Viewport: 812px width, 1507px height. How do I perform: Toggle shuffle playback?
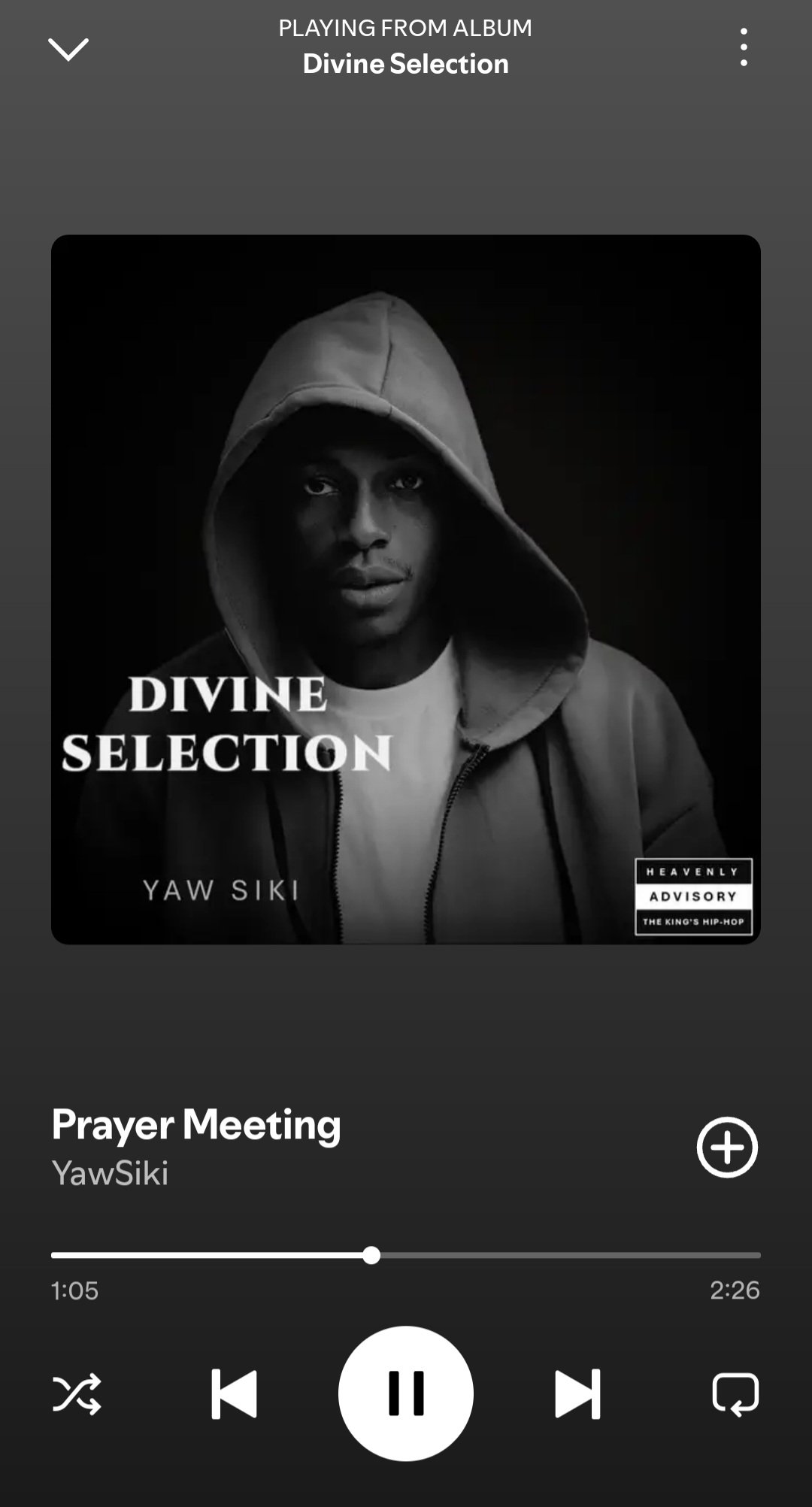(x=77, y=1394)
